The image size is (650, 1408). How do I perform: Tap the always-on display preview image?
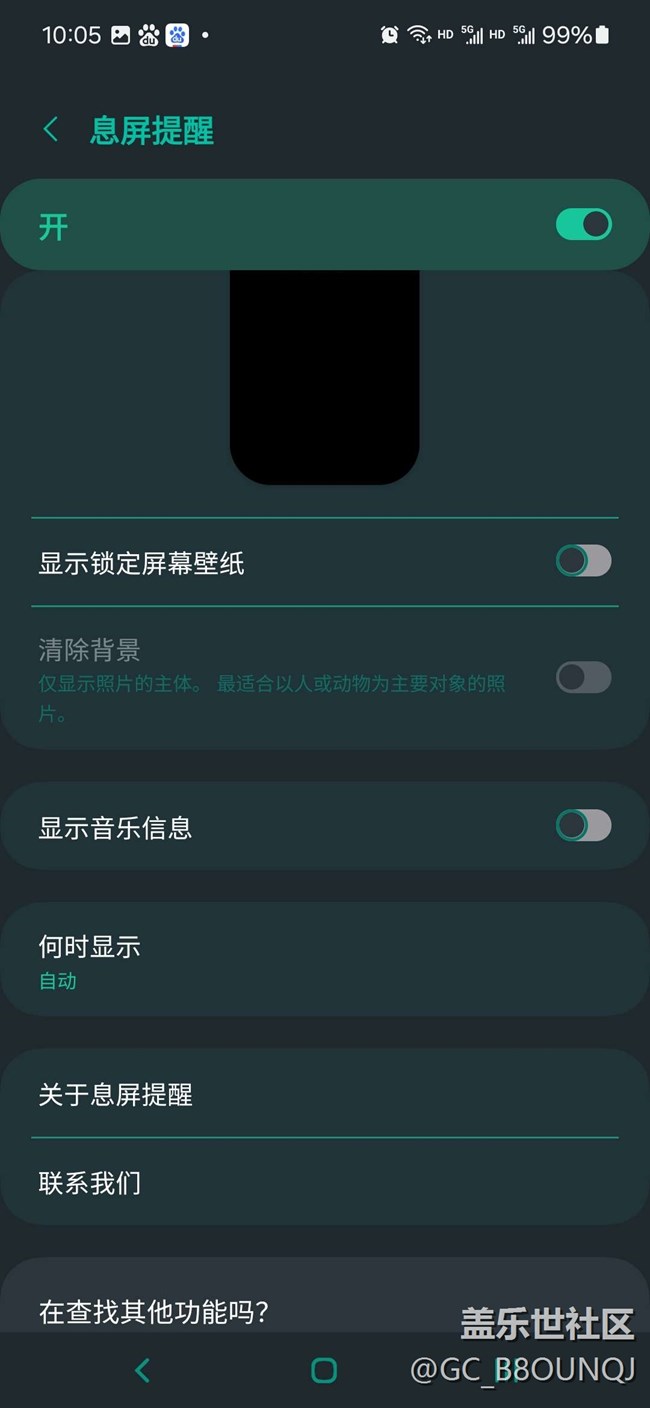tap(325, 377)
